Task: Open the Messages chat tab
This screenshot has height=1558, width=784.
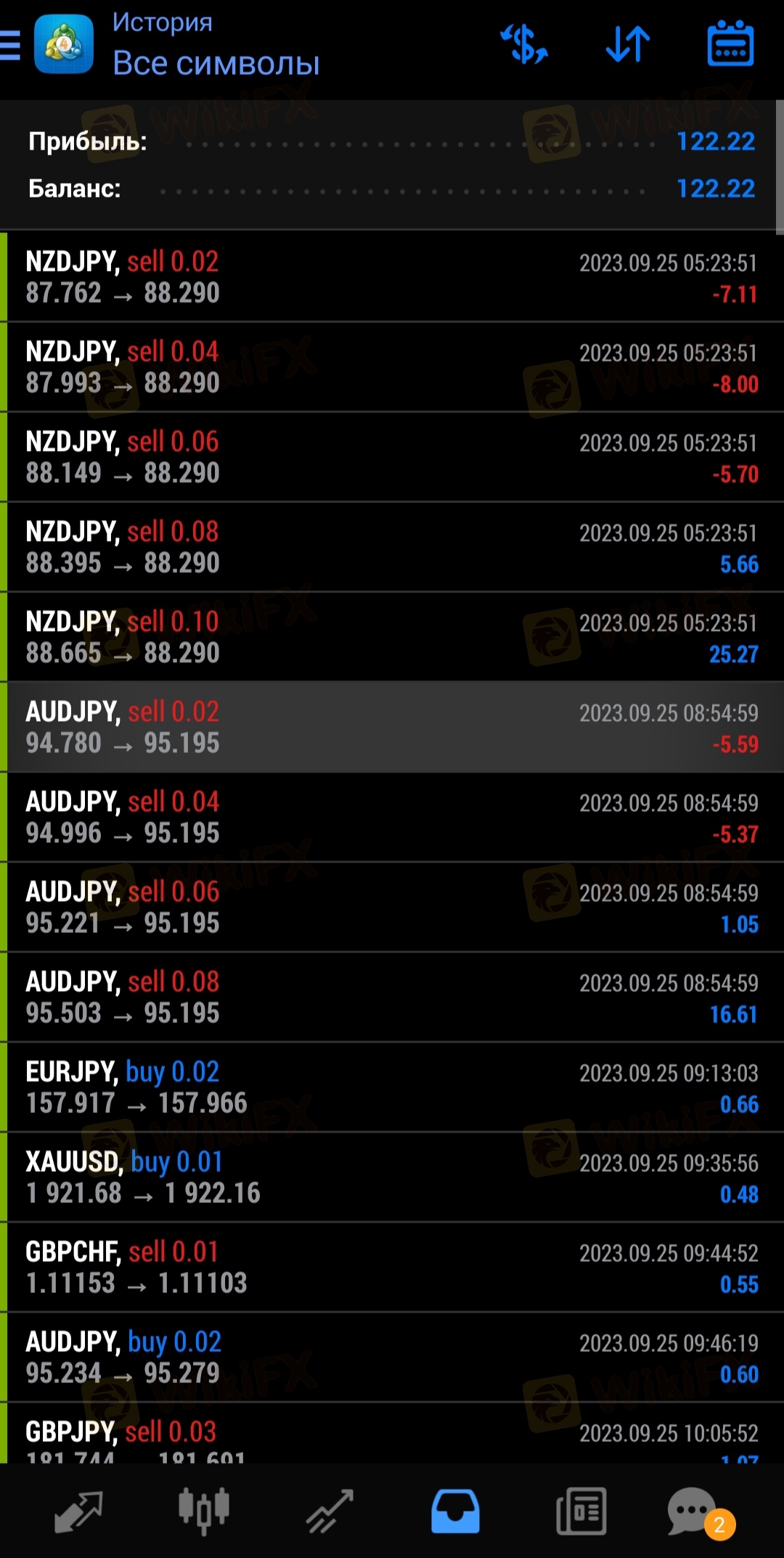Action: [693, 1512]
